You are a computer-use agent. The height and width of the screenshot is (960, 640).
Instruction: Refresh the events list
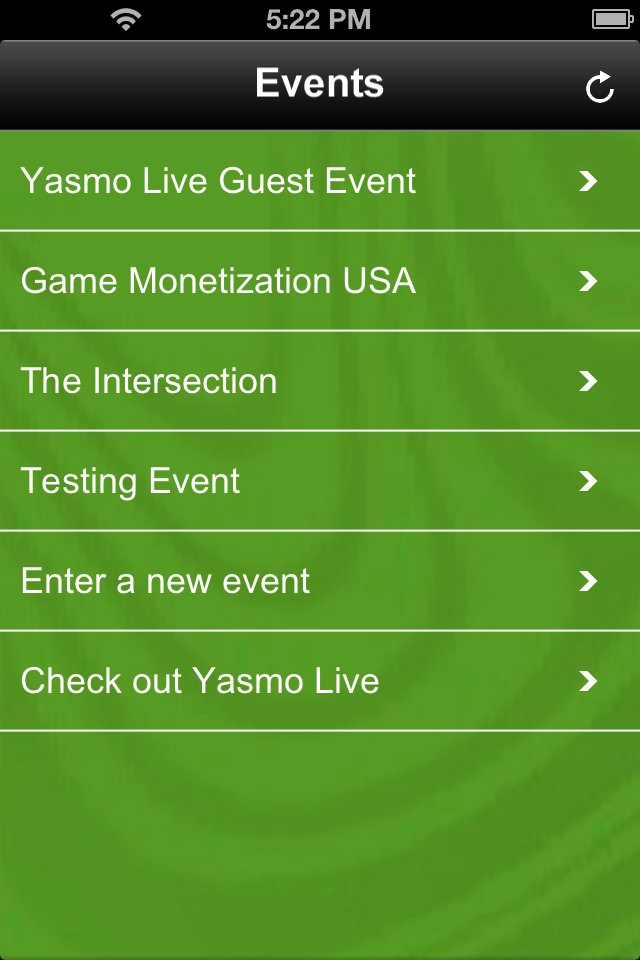pos(599,87)
